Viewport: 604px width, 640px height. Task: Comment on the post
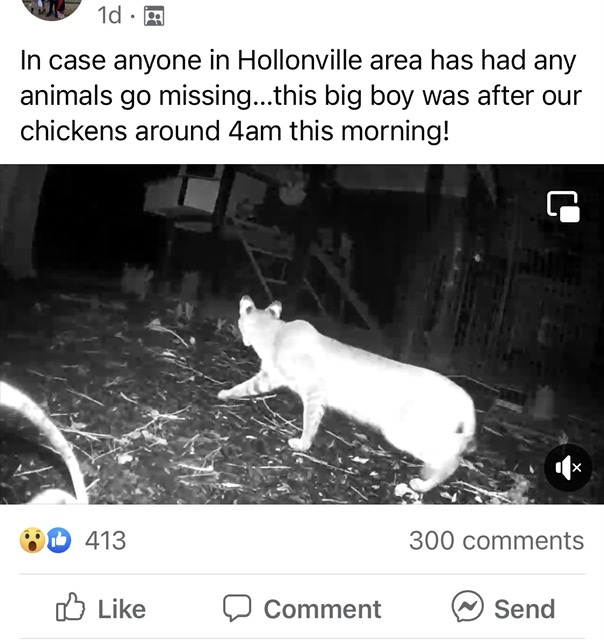point(302,608)
